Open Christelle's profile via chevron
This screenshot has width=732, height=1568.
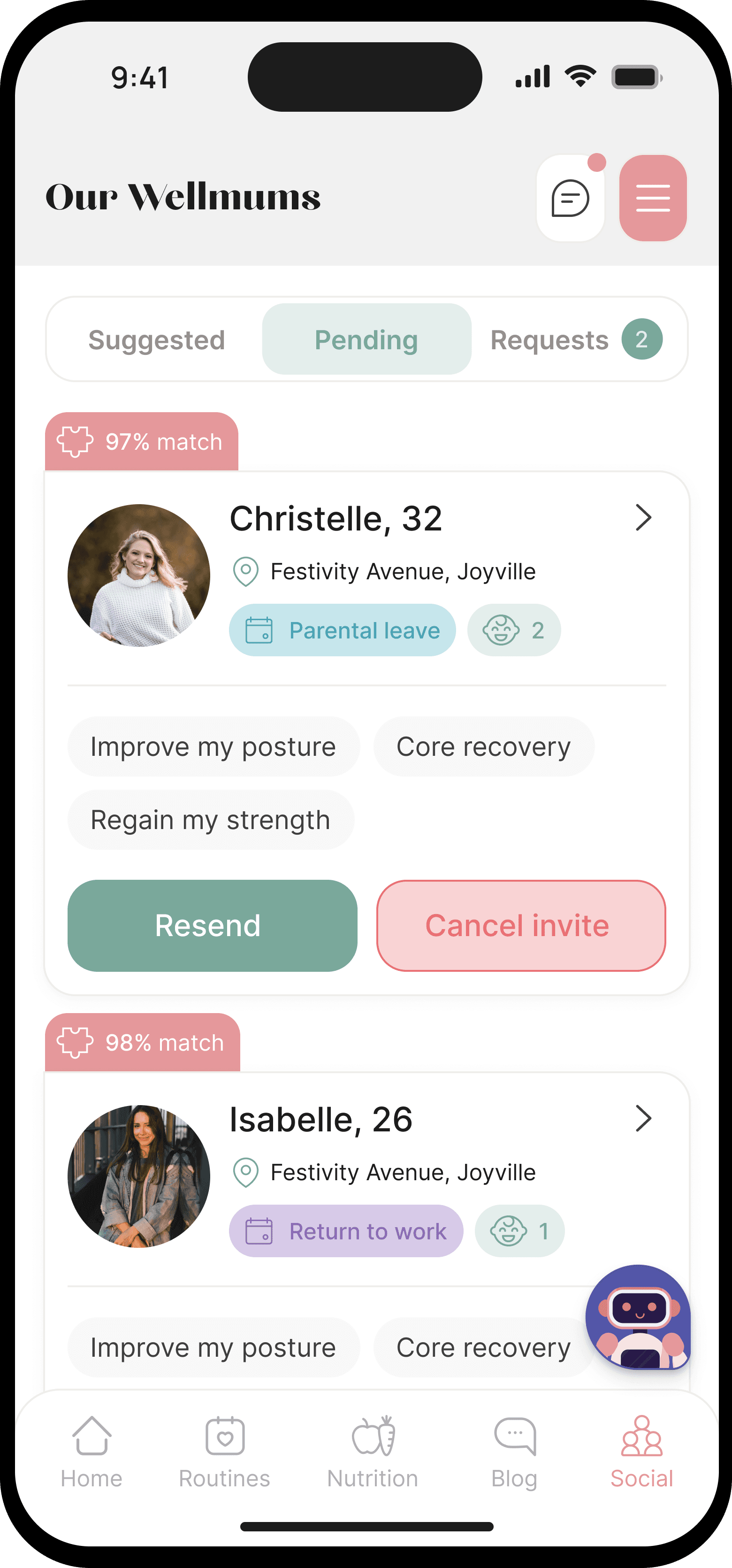coord(642,517)
